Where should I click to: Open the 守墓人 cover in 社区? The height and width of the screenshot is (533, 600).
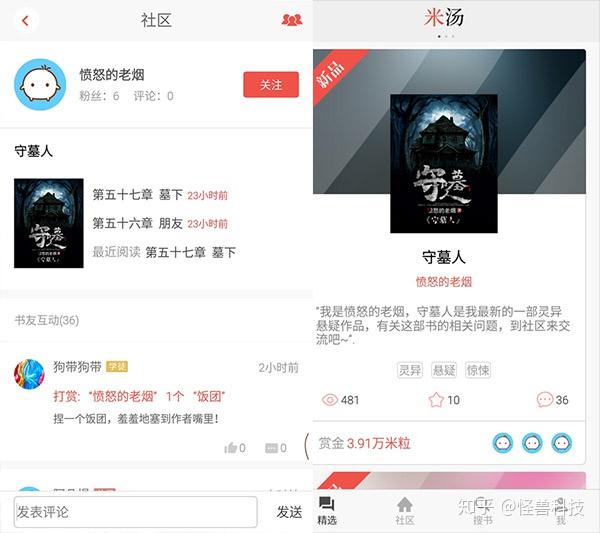[x=49, y=223]
